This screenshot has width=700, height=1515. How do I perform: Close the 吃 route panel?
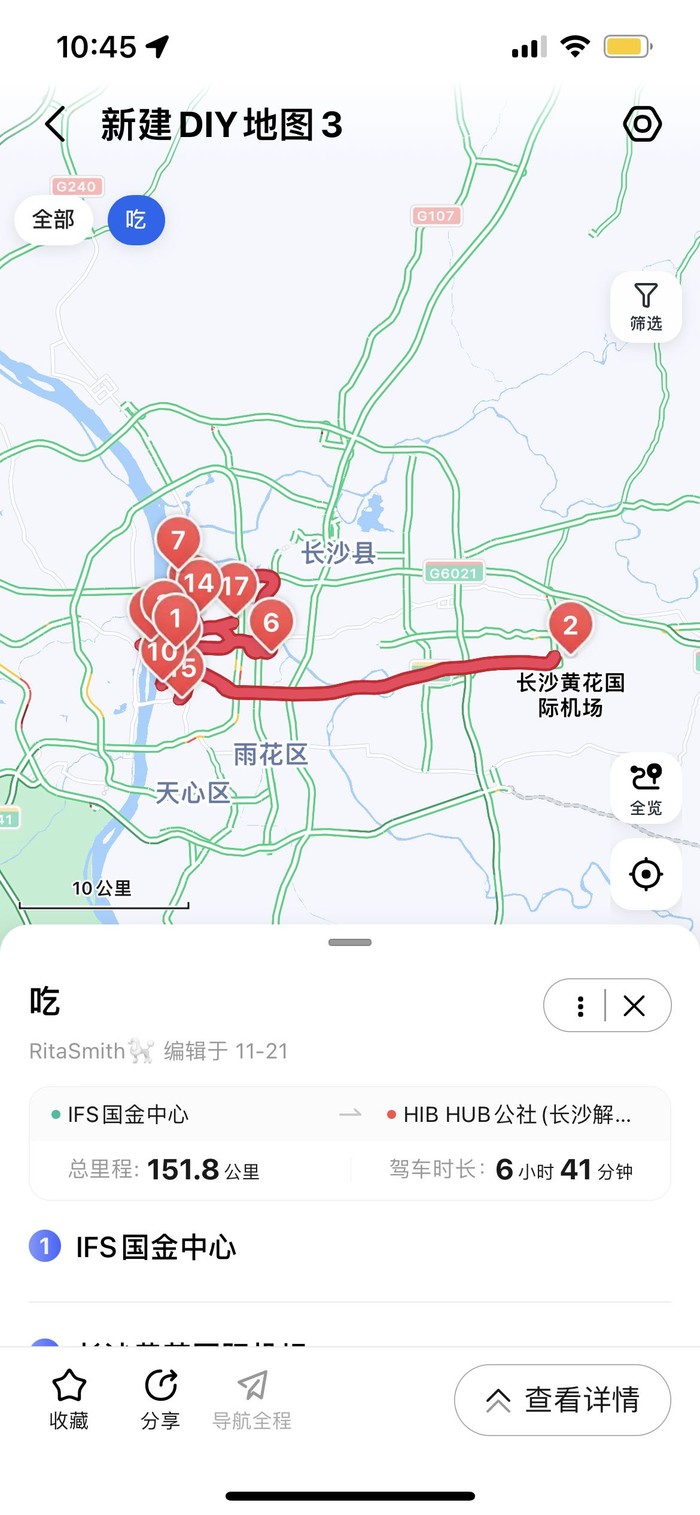634,1006
